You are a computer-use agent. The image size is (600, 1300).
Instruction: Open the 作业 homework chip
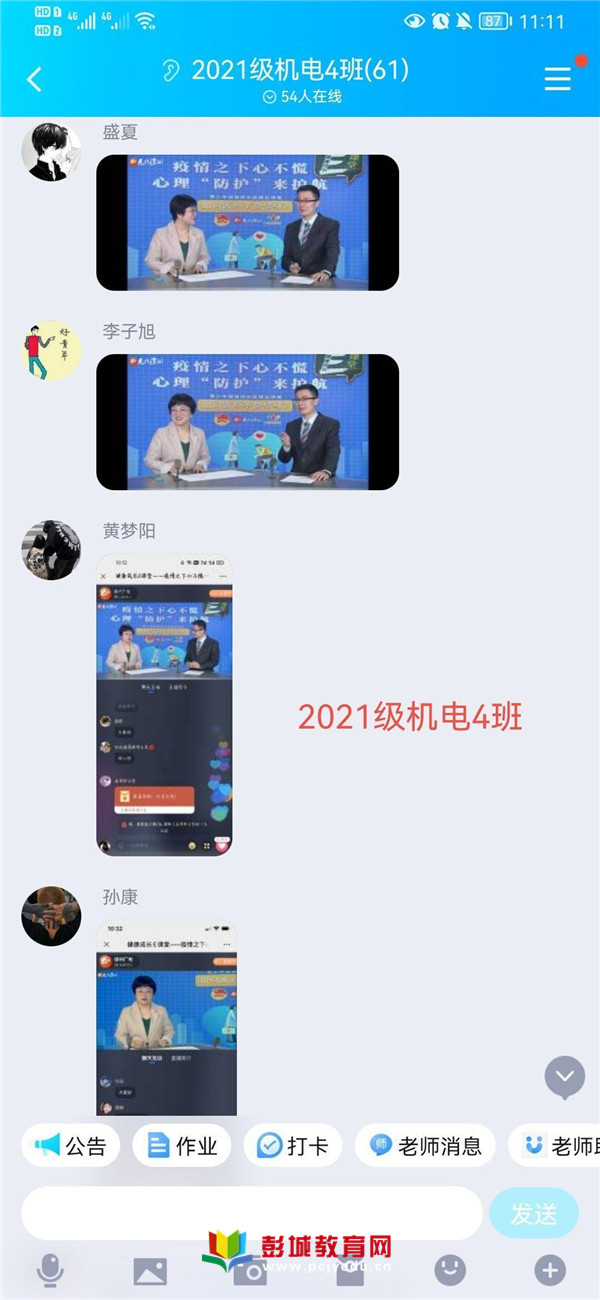tap(182, 1146)
